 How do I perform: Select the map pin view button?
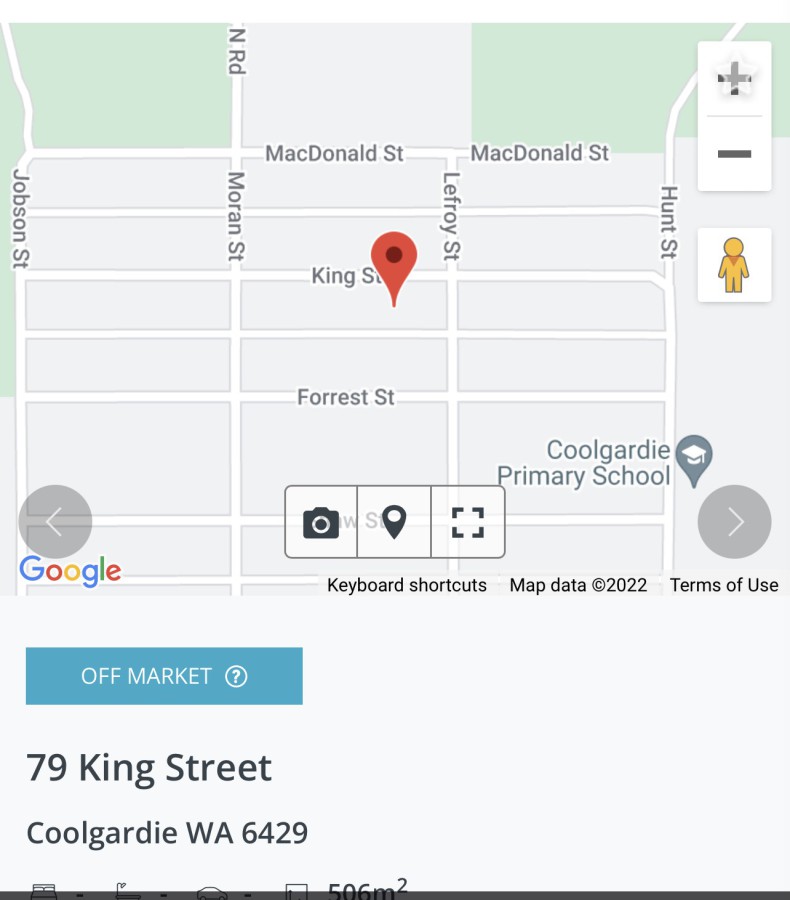(394, 522)
